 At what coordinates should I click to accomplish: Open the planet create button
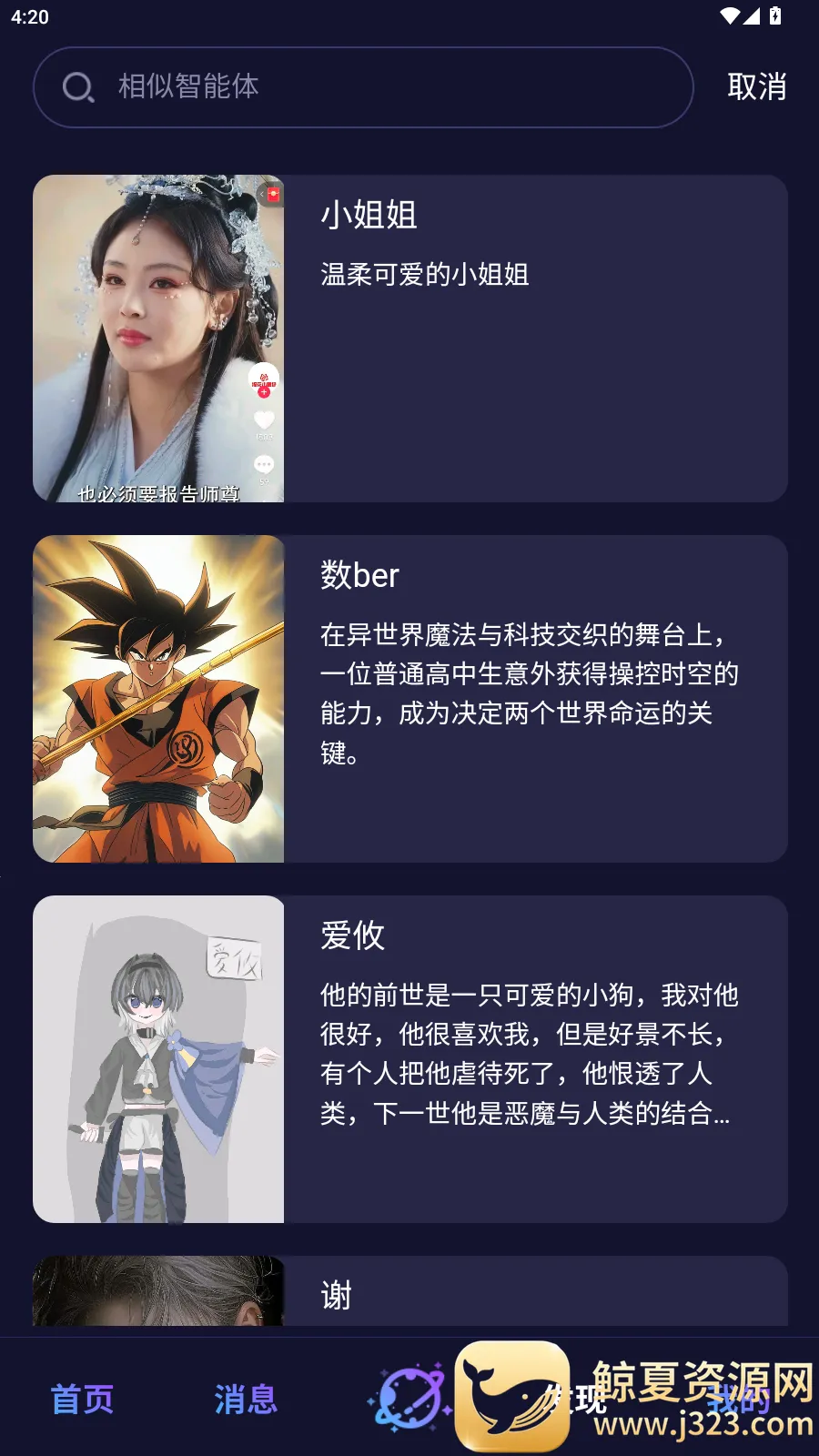[x=409, y=1397]
